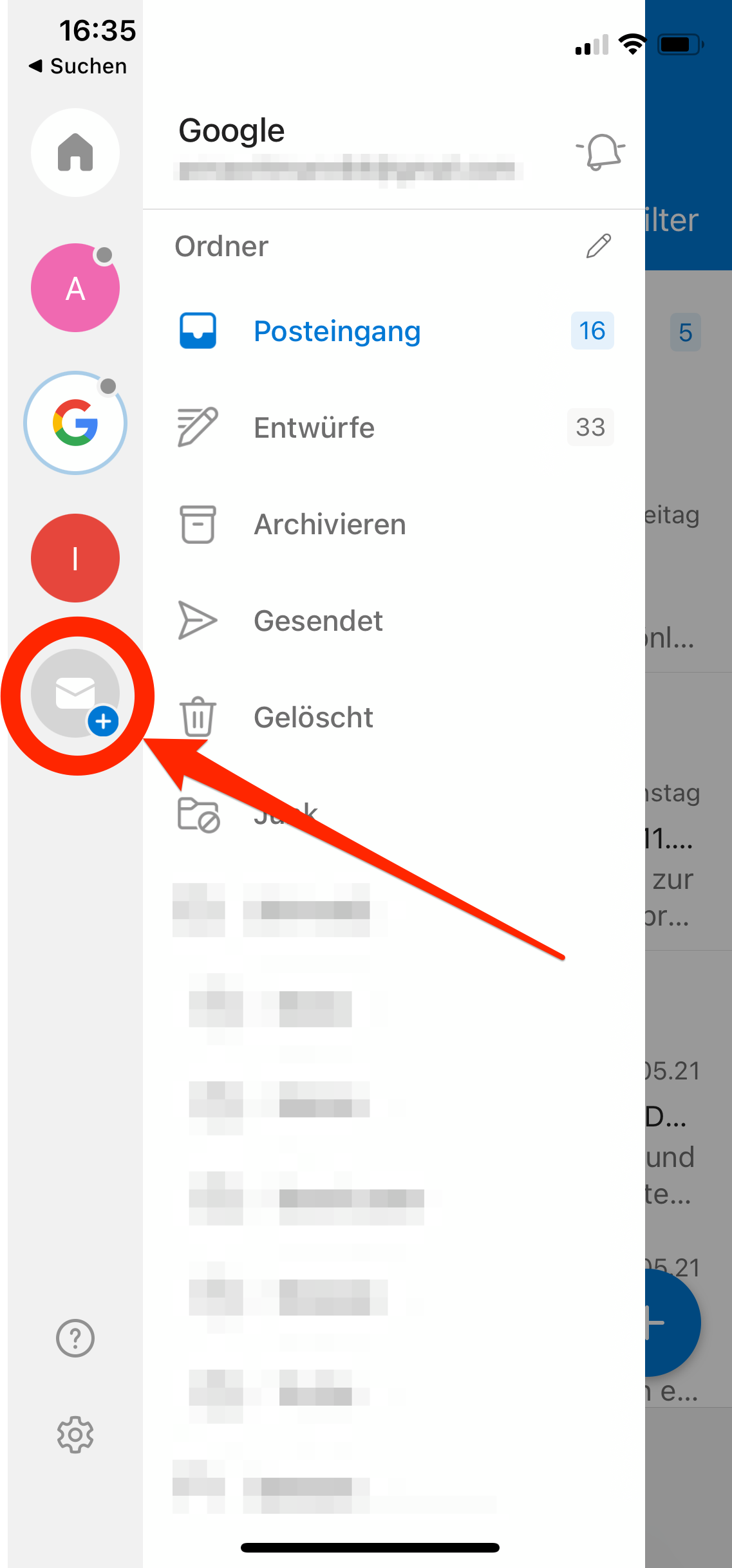Open the Gesendet folder
This screenshot has width=732, height=1568.
(x=318, y=621)
